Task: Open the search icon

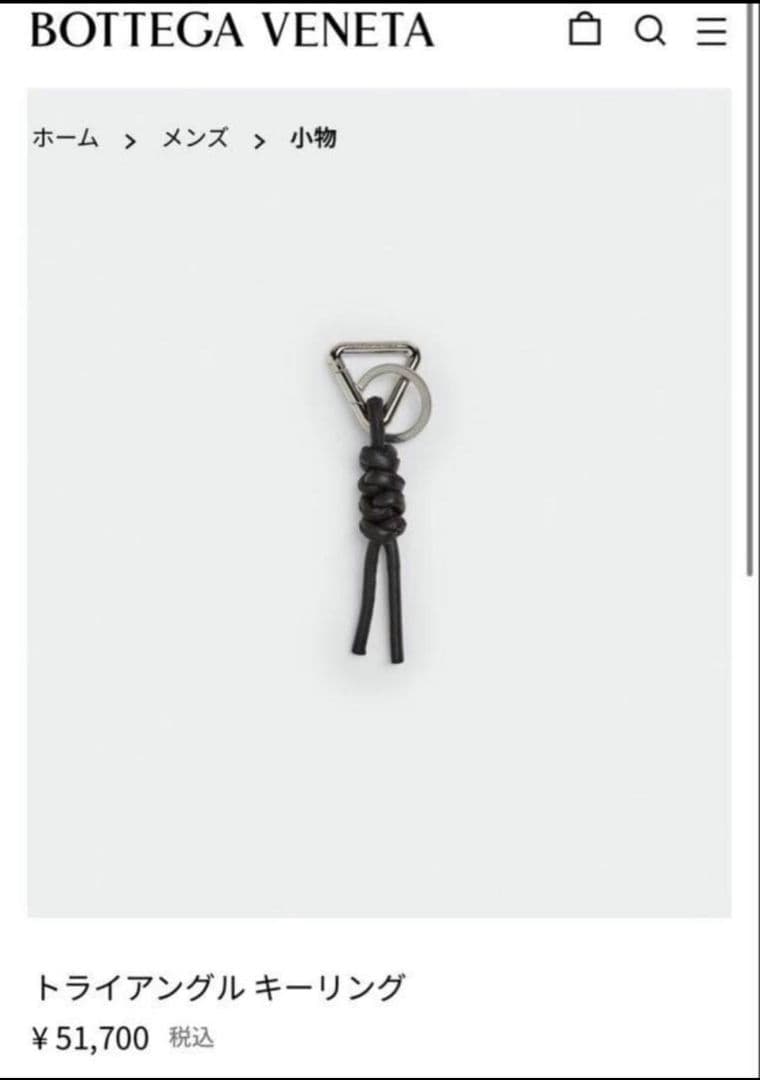Action: (650, 31)
